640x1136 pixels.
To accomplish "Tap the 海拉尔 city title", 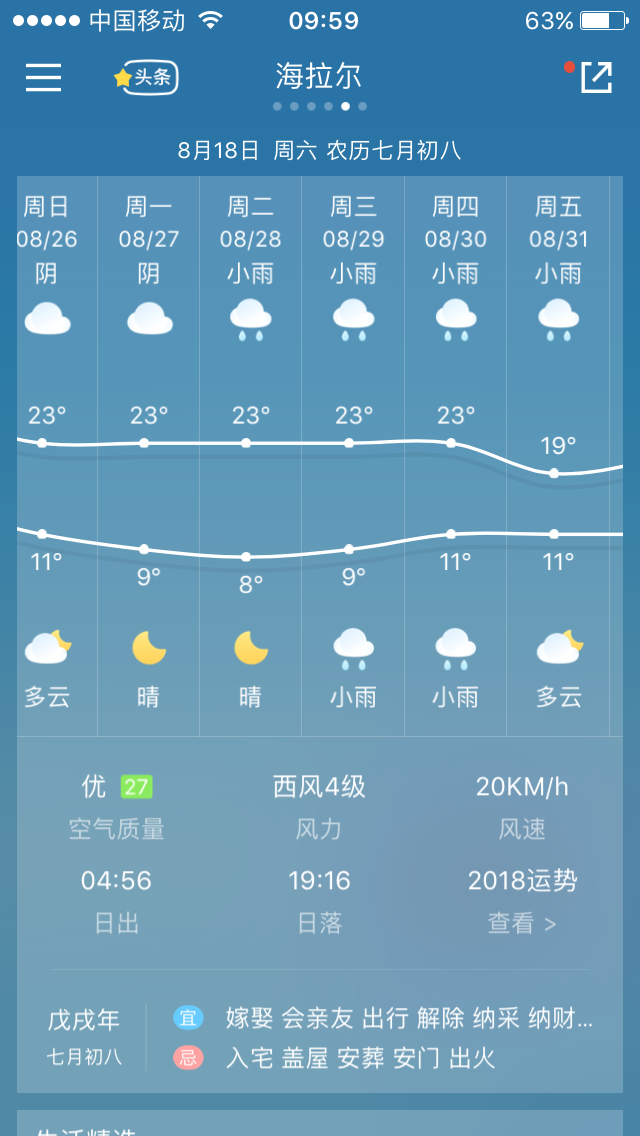I will point(319,76).
